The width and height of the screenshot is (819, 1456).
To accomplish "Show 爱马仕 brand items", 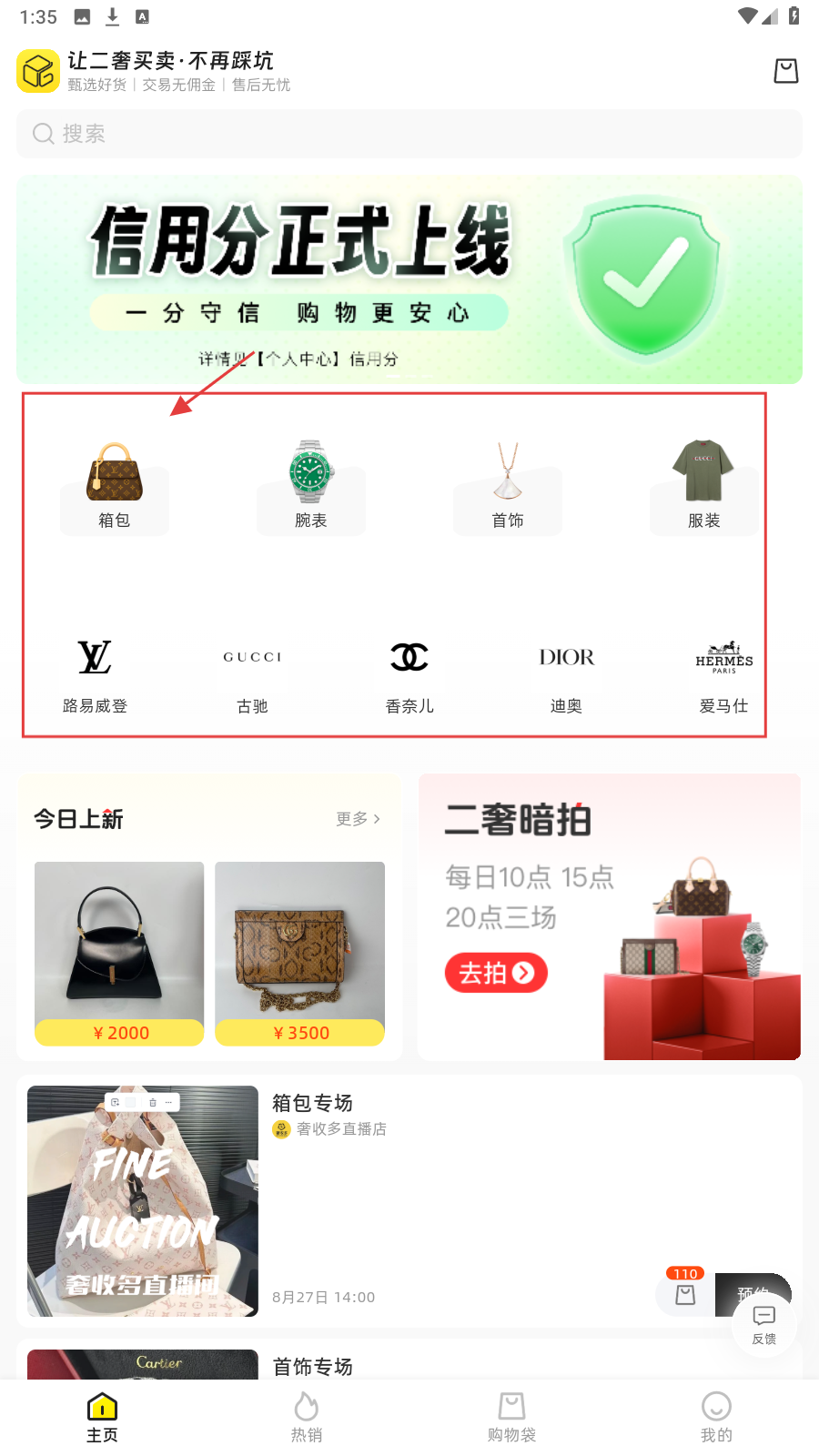I will 723,675.
